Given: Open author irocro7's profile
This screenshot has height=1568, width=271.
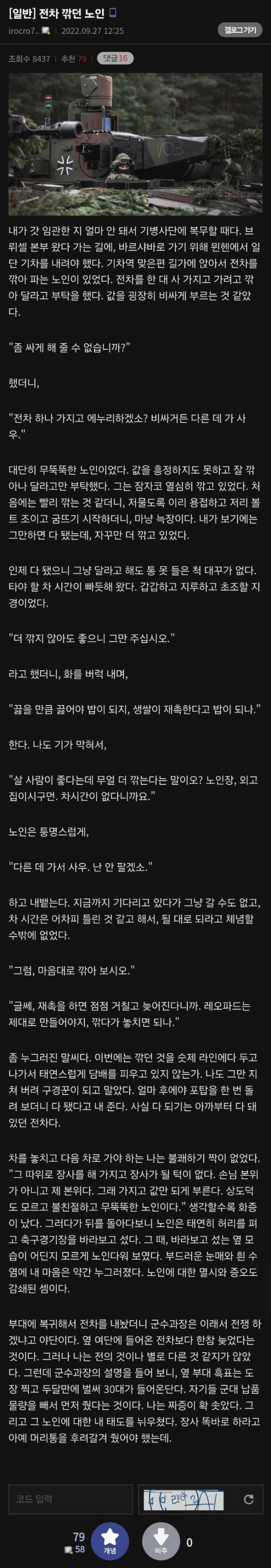Looking at the screenshot, I should pyautogui.click(x=24, y=31).
